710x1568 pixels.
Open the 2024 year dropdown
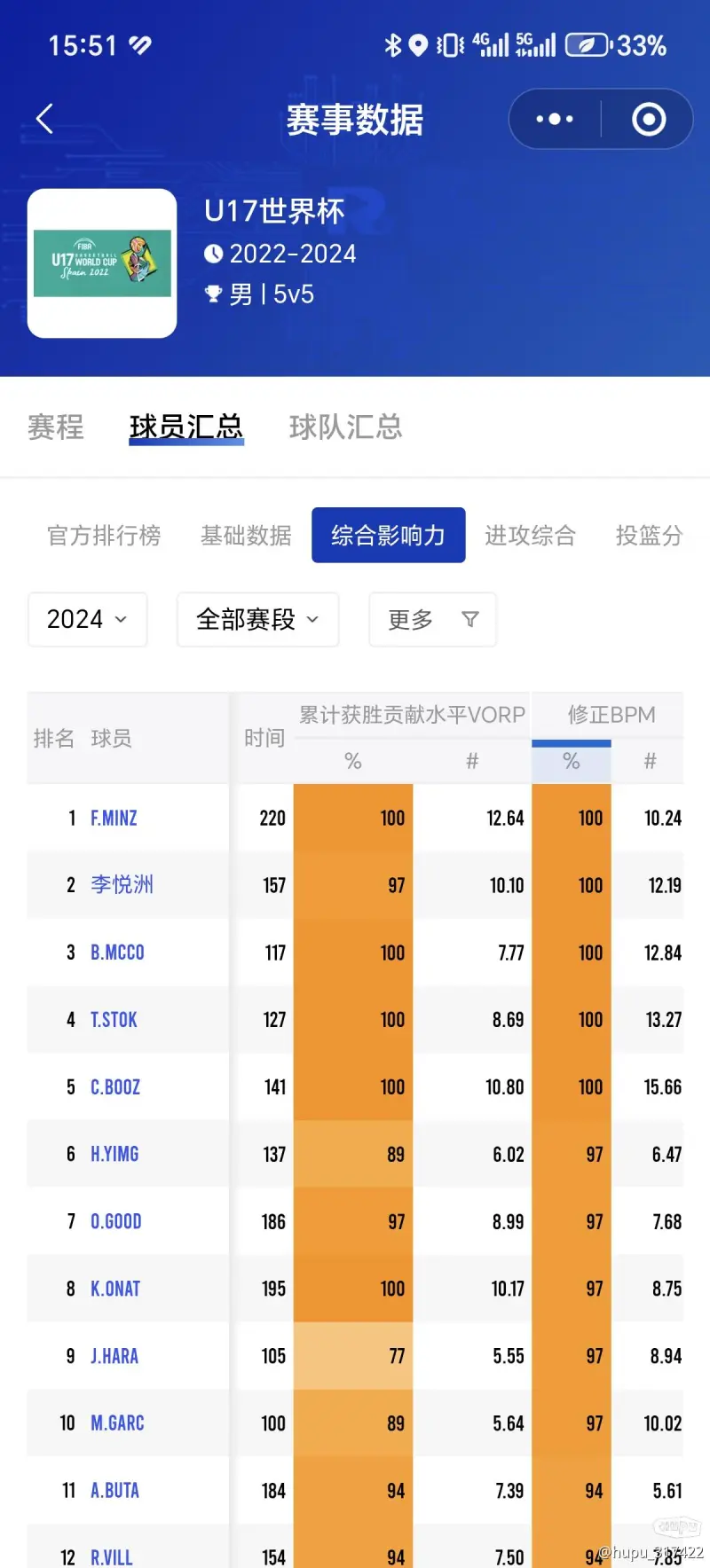[x=87, y=619]
